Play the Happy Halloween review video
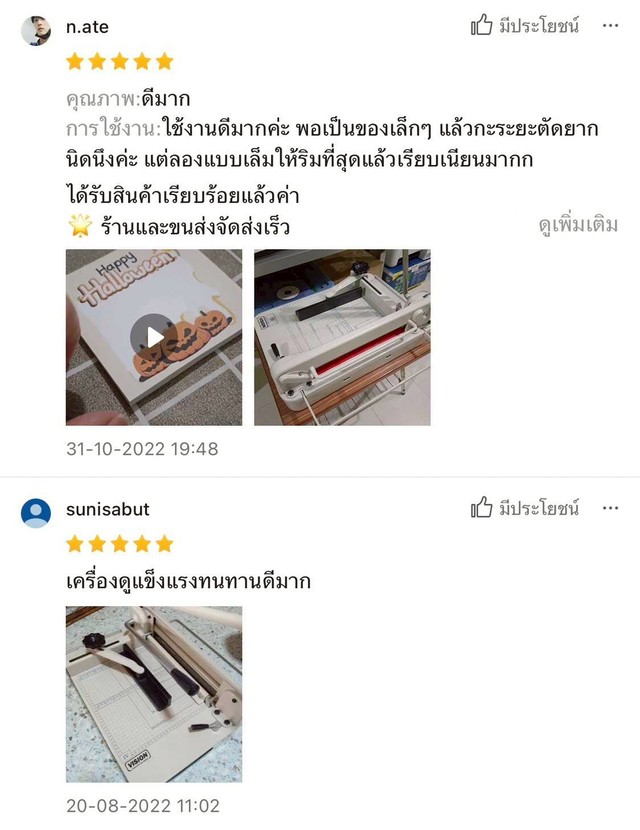 click(x=153, y=337)
